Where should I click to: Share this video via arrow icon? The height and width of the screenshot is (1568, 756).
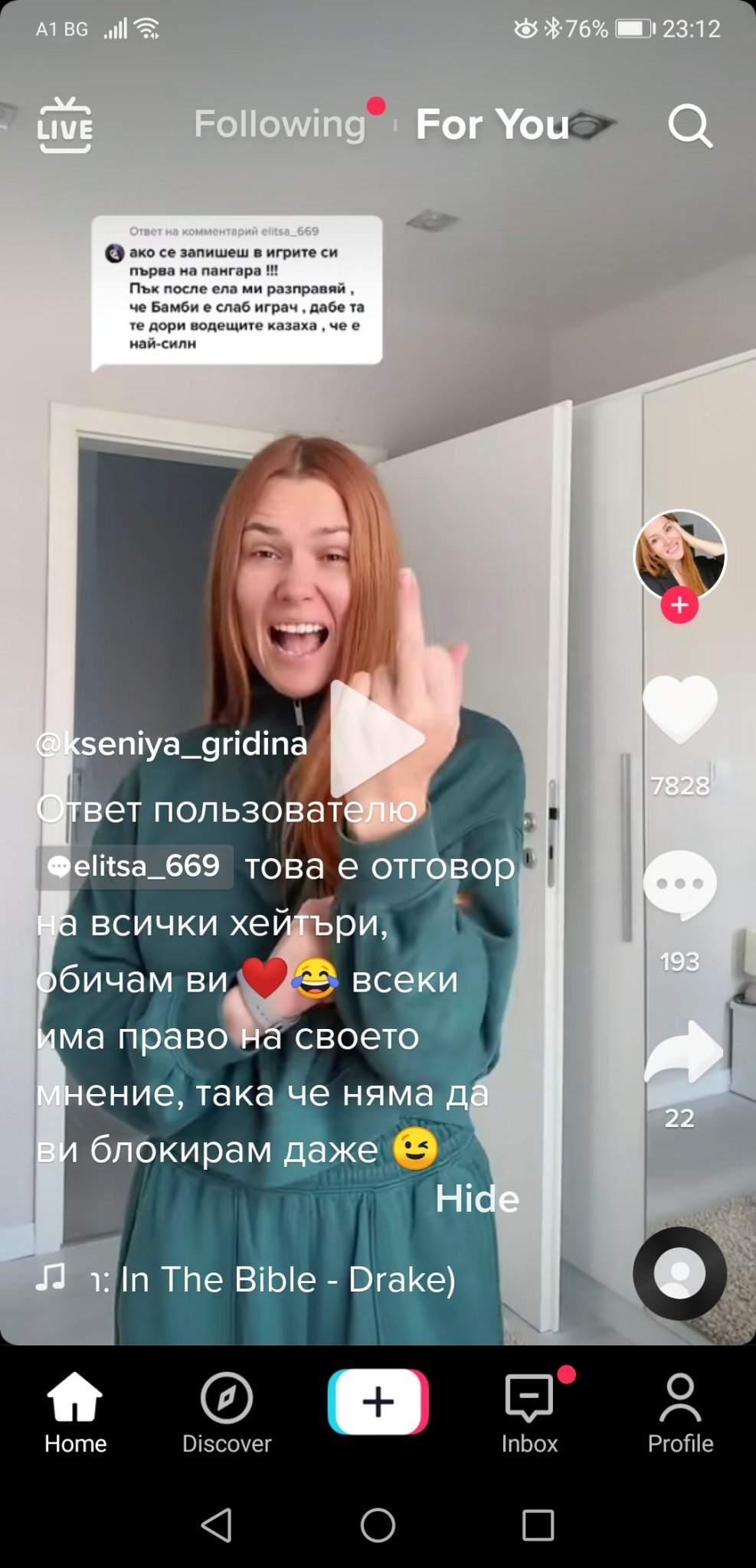pyautogui.click(x=682, y=1053)
